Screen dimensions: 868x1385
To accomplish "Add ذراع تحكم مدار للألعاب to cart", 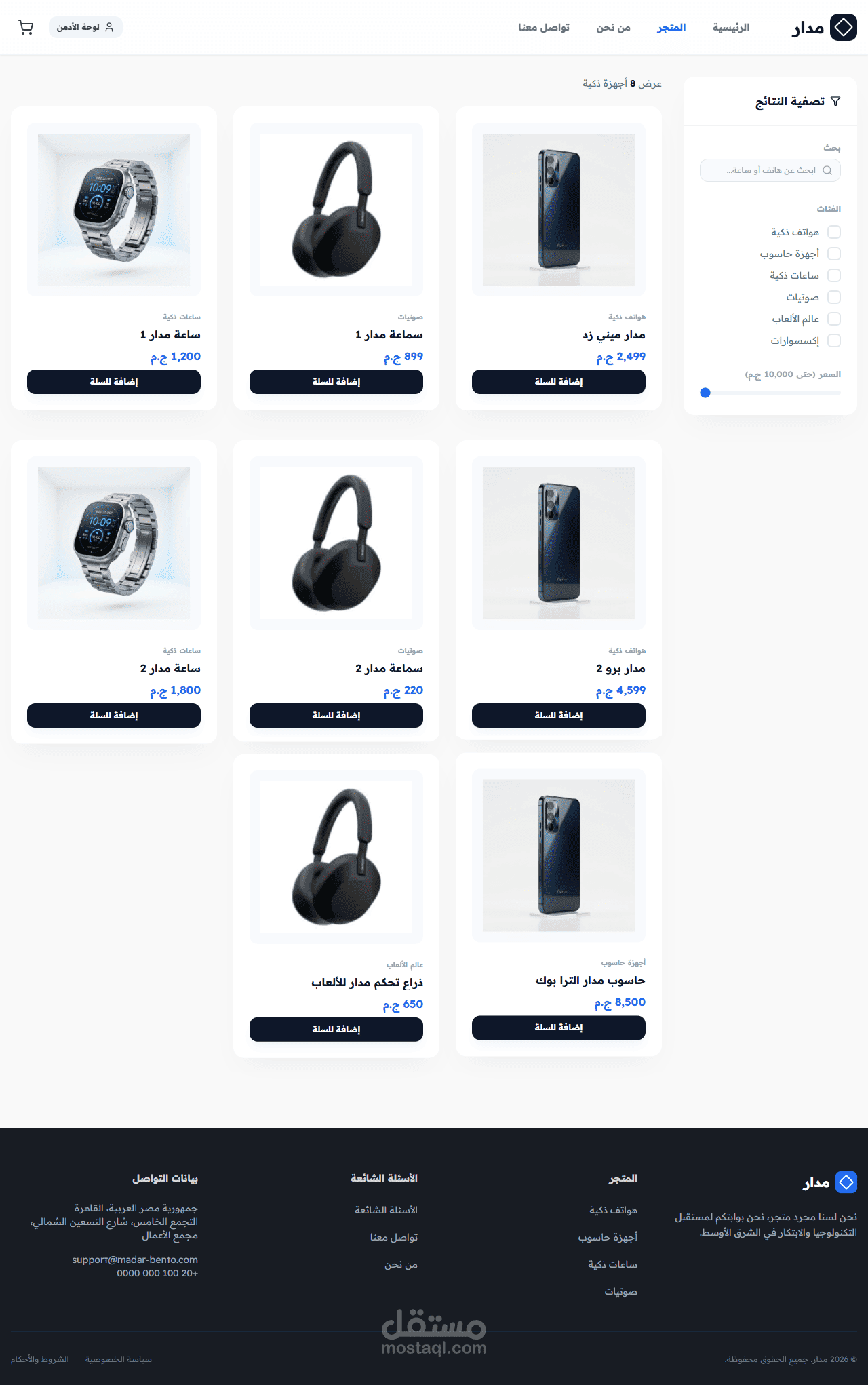I will point(336,1030).
